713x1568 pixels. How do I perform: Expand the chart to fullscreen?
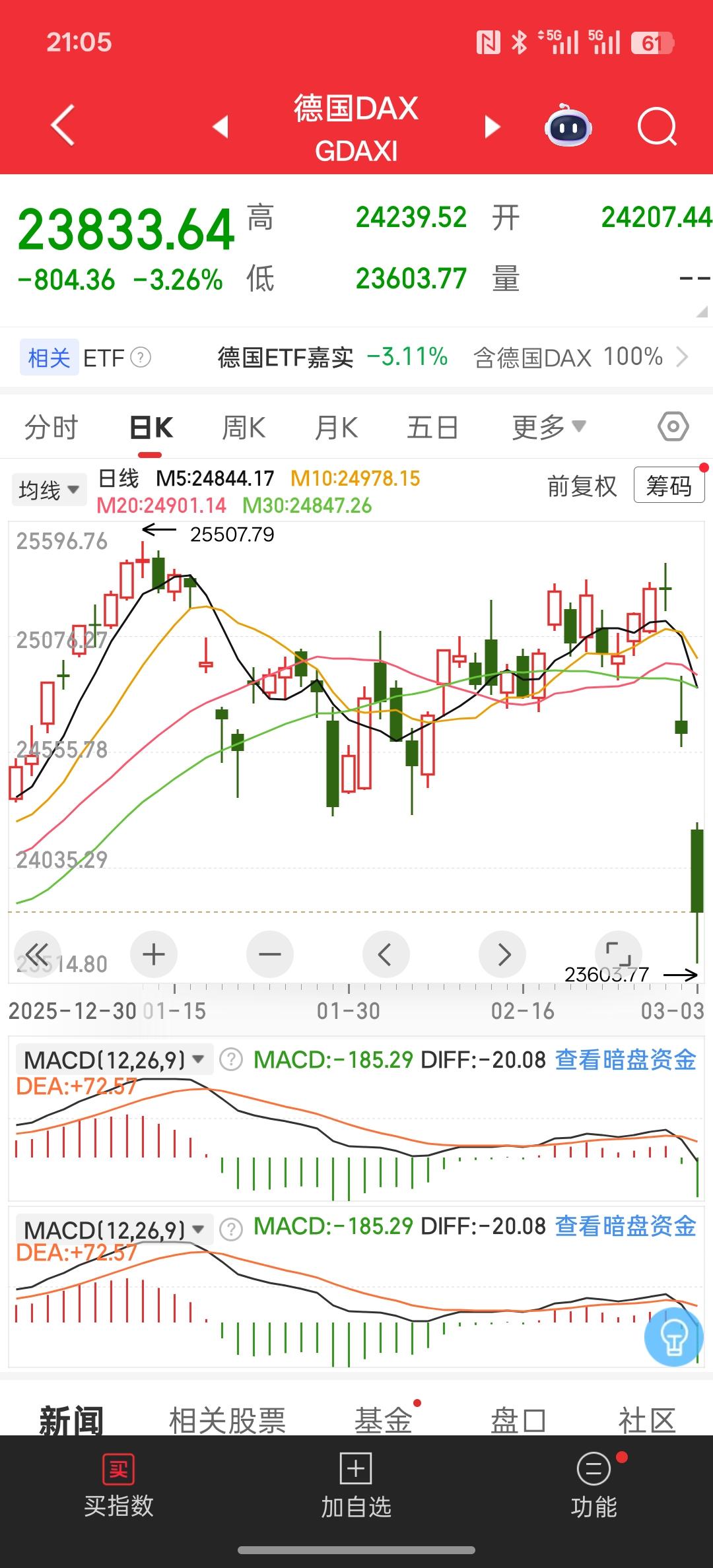pyautogui.click(x=618, y=954)
